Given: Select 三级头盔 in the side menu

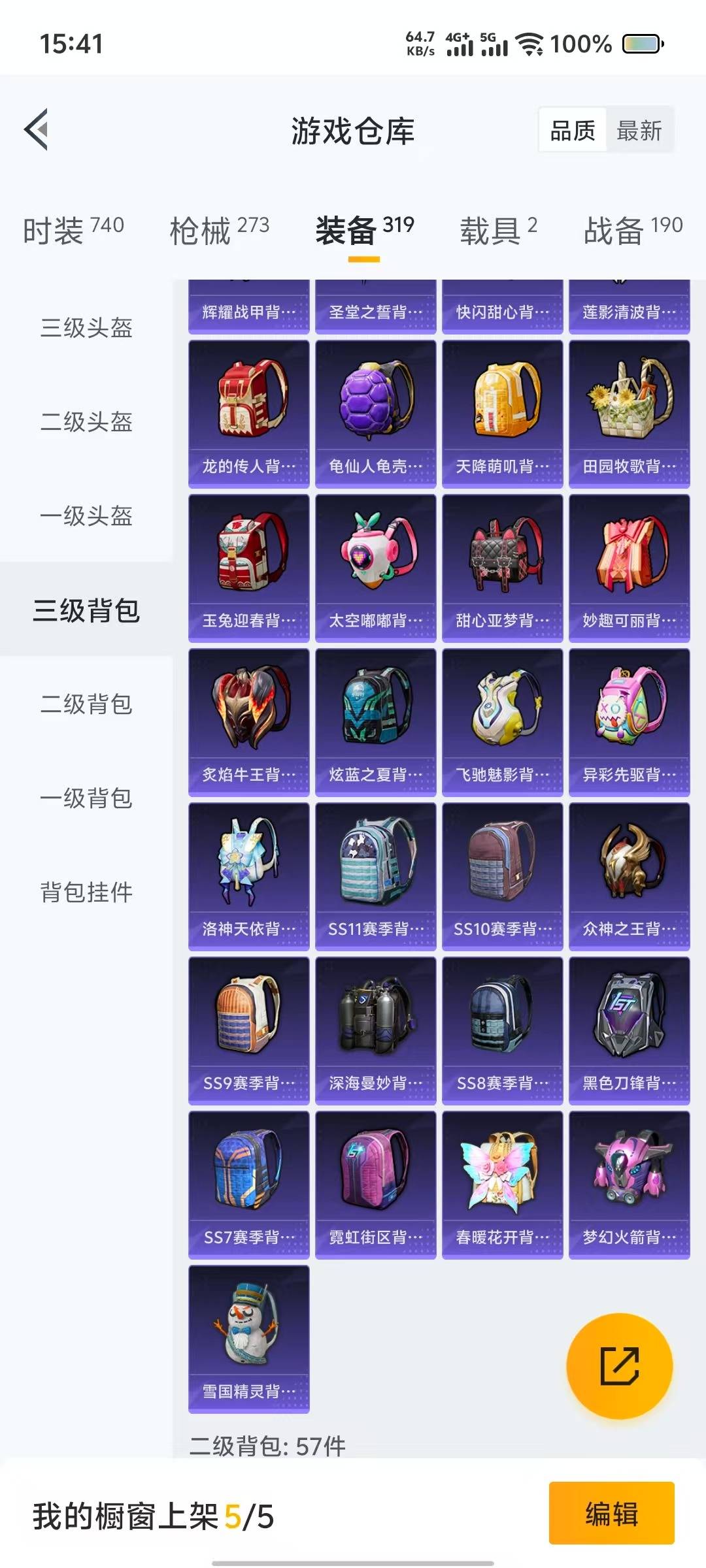Looking at the screenshot, I should point(86,327).
